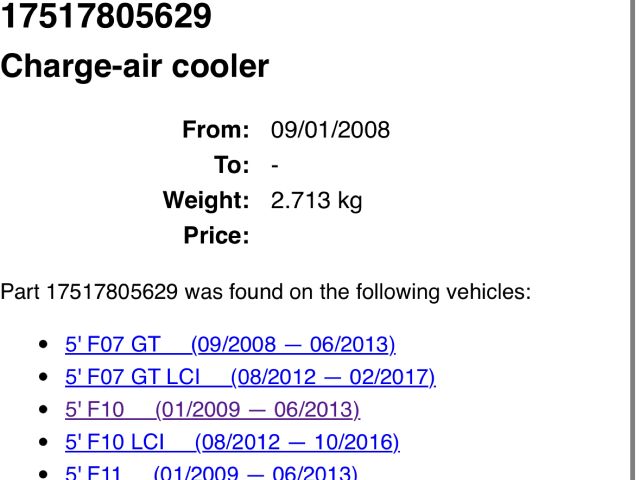Open the 5' F07 GT (09/2008 — 06/2013) link
Image resolution: width=640 pixels, height=480 pixels.
click(230, 345)
